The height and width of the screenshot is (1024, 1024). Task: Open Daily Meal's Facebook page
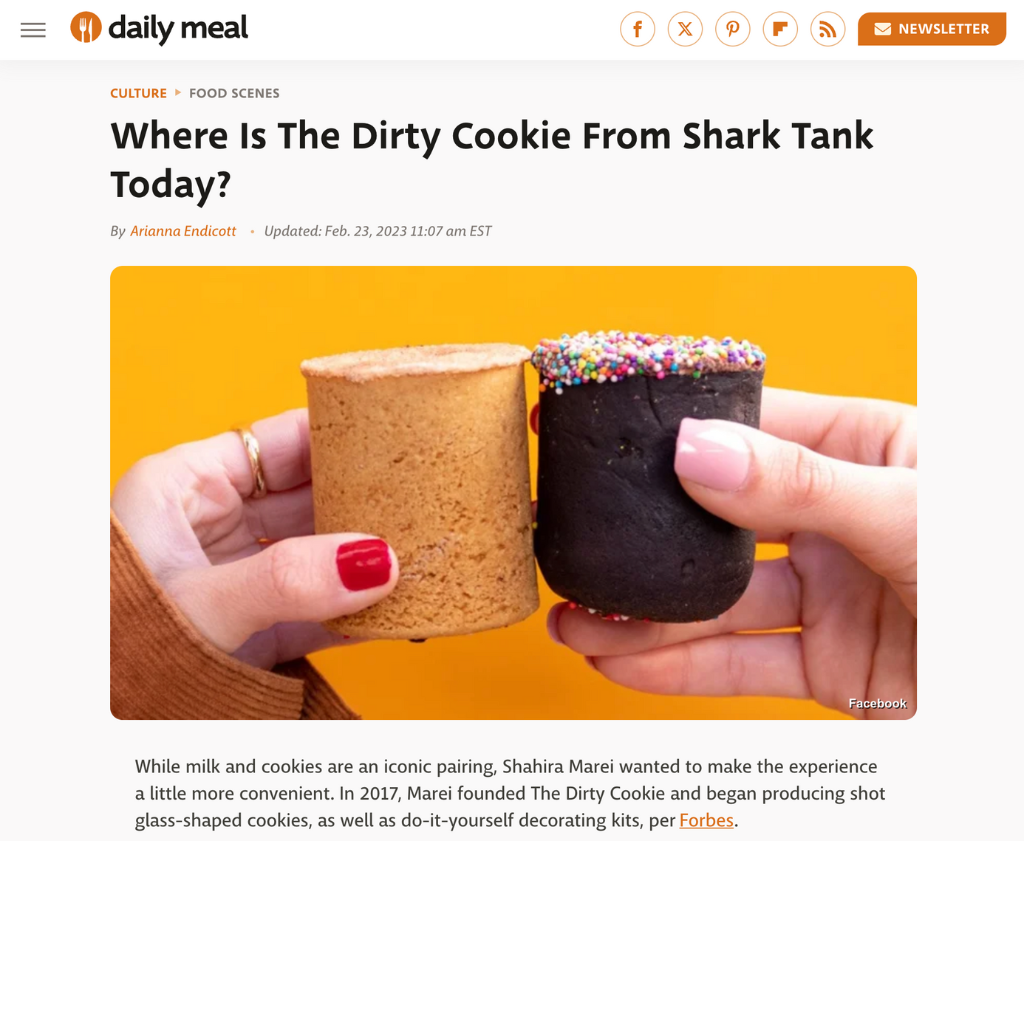637,29
